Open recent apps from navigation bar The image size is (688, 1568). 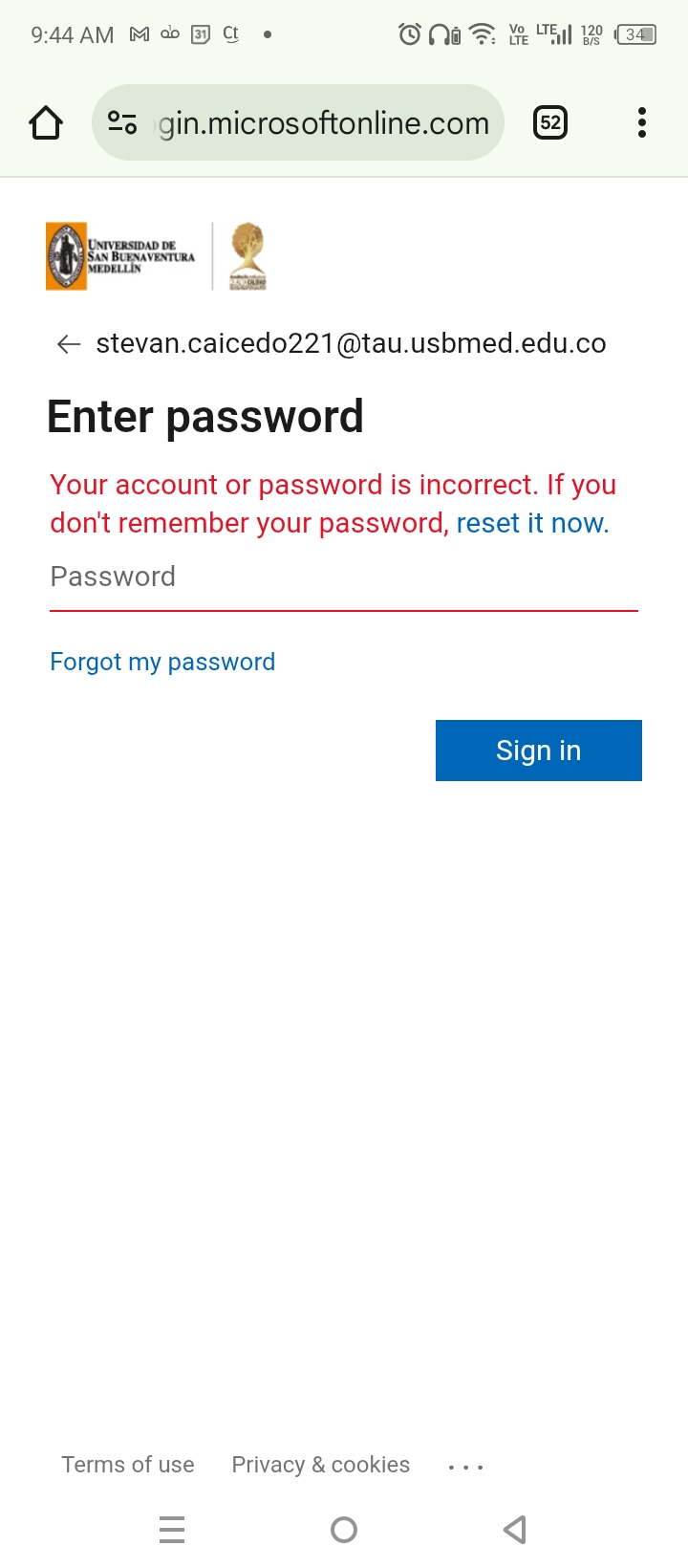point(172,1530)
